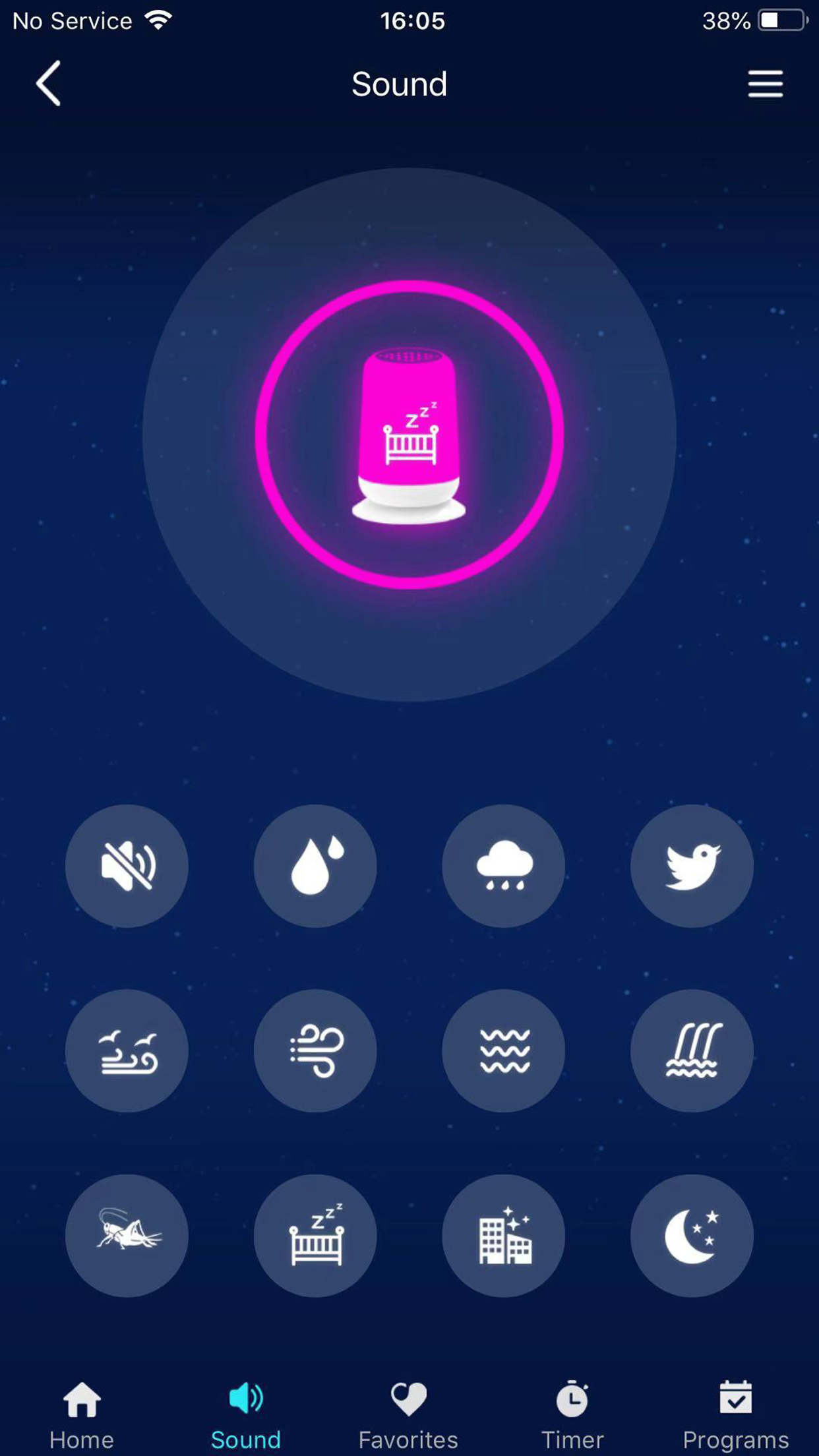Select the rain sound icon
Image resolution: width=819 pixels, height=1456 pixels.
click(504, 866)
